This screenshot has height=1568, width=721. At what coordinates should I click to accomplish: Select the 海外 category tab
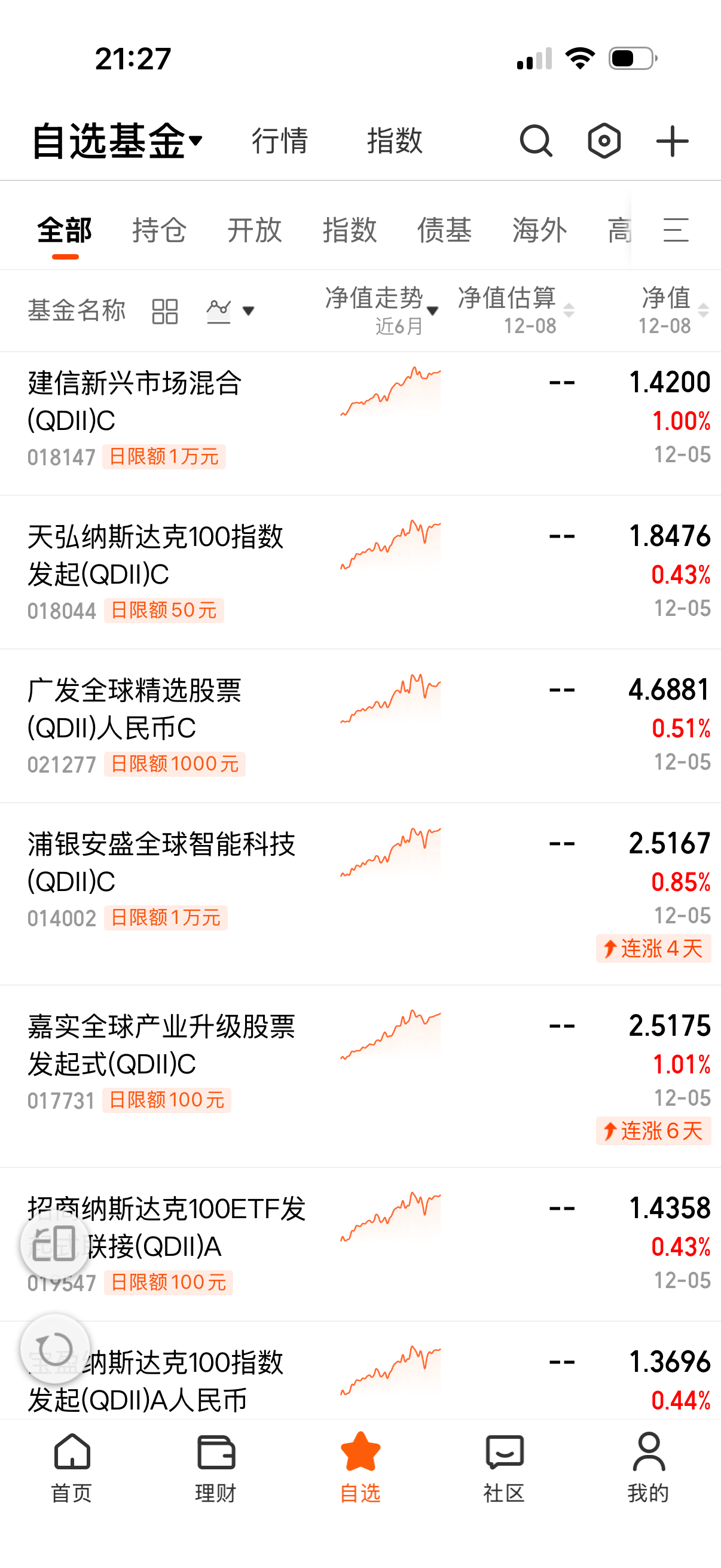[539, 230]
